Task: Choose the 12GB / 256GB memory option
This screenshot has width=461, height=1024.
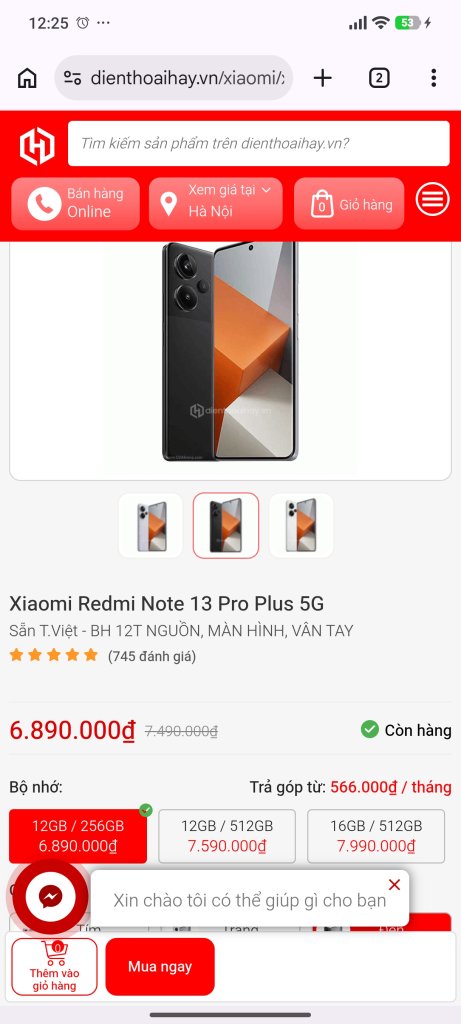Action: click(x=78, y=836)
